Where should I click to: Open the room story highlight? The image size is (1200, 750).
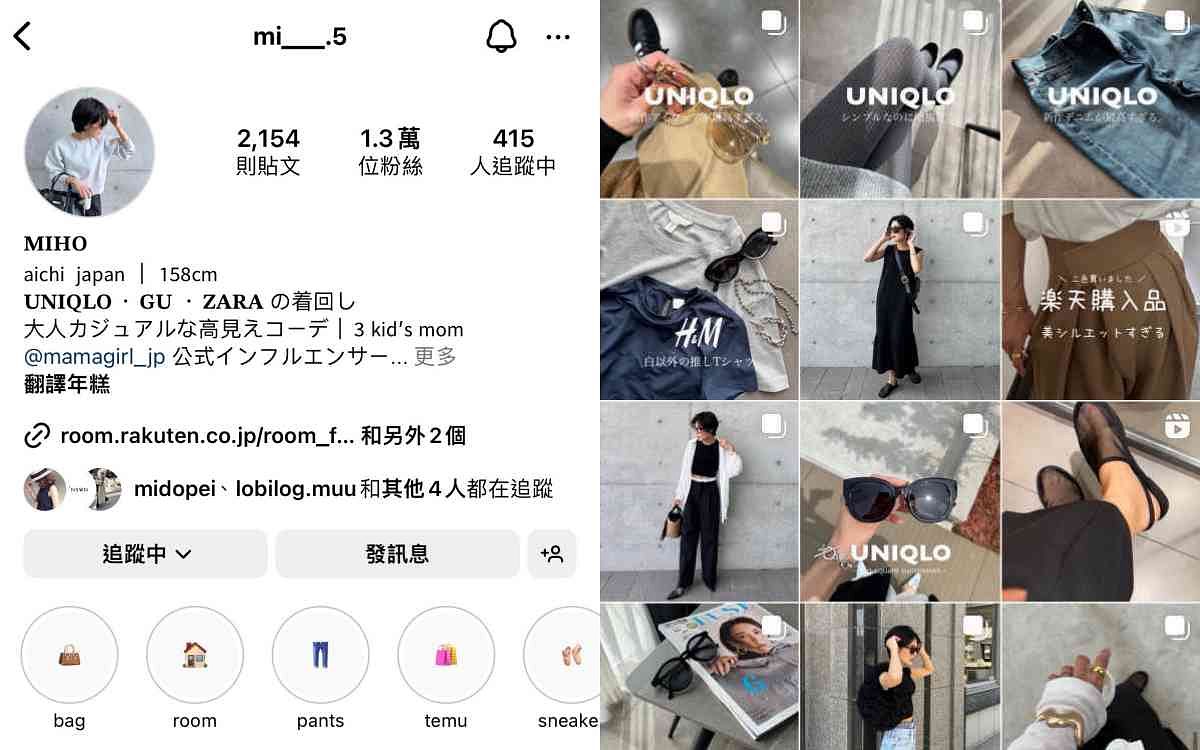(x=195, y=655)
